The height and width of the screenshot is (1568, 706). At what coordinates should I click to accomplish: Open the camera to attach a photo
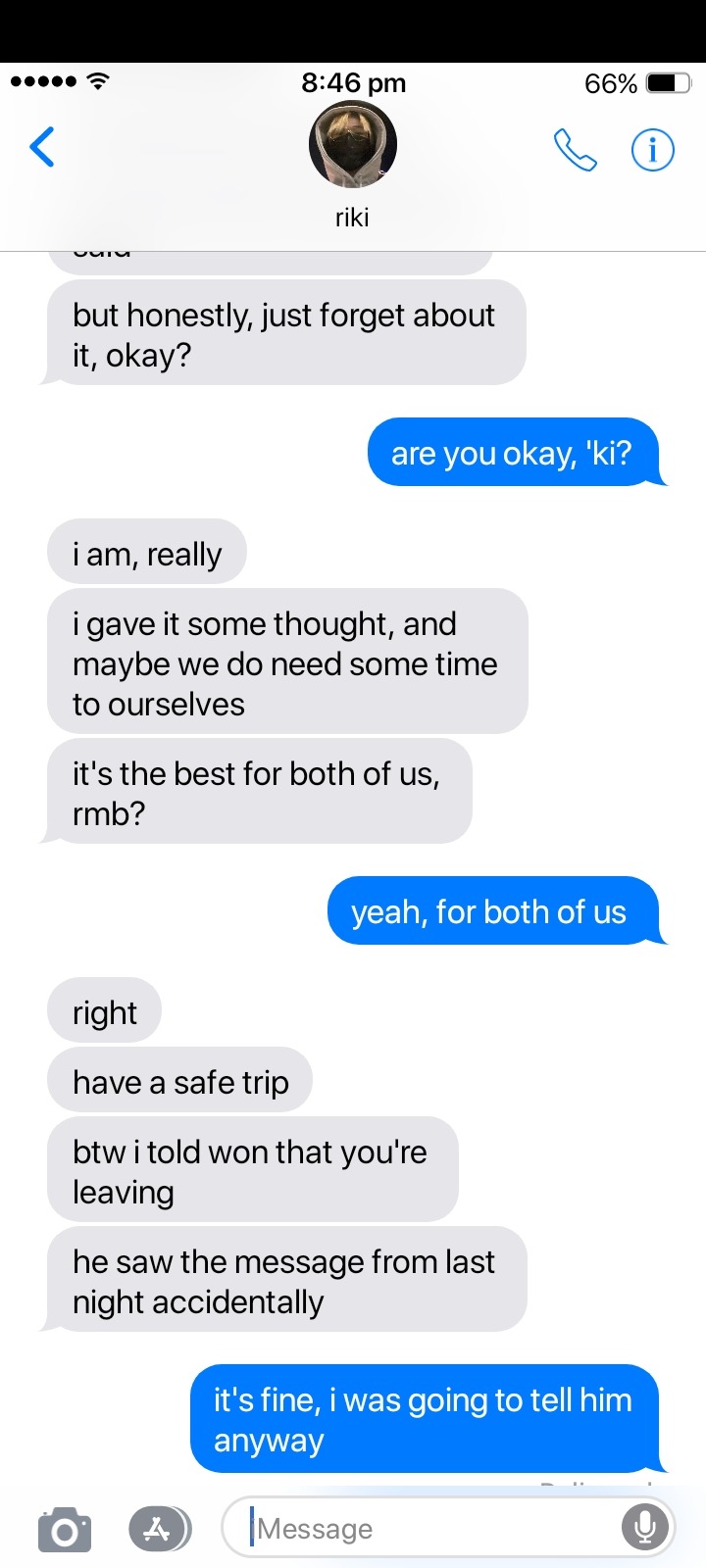point(65,1530)
